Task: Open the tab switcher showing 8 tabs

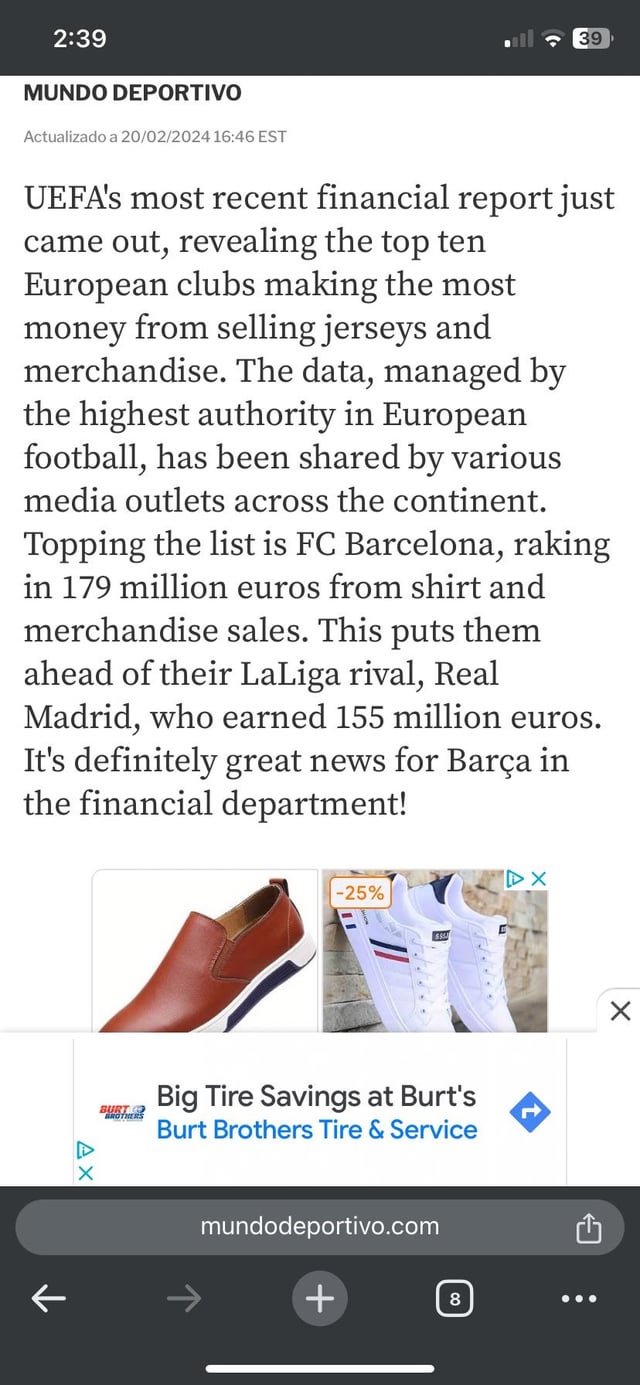Action: [455, 1299]
